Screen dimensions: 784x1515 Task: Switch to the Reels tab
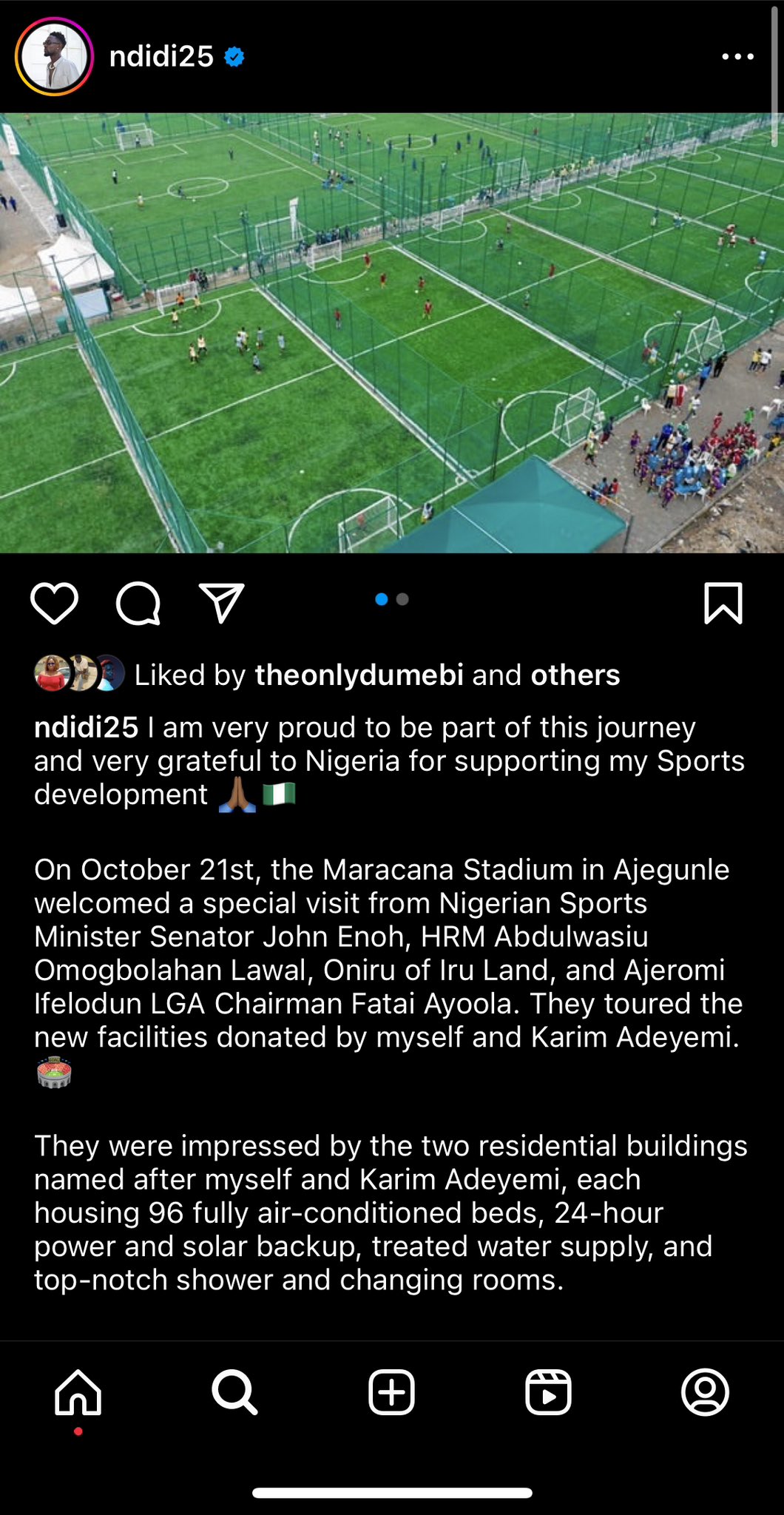coord(548,1392)
